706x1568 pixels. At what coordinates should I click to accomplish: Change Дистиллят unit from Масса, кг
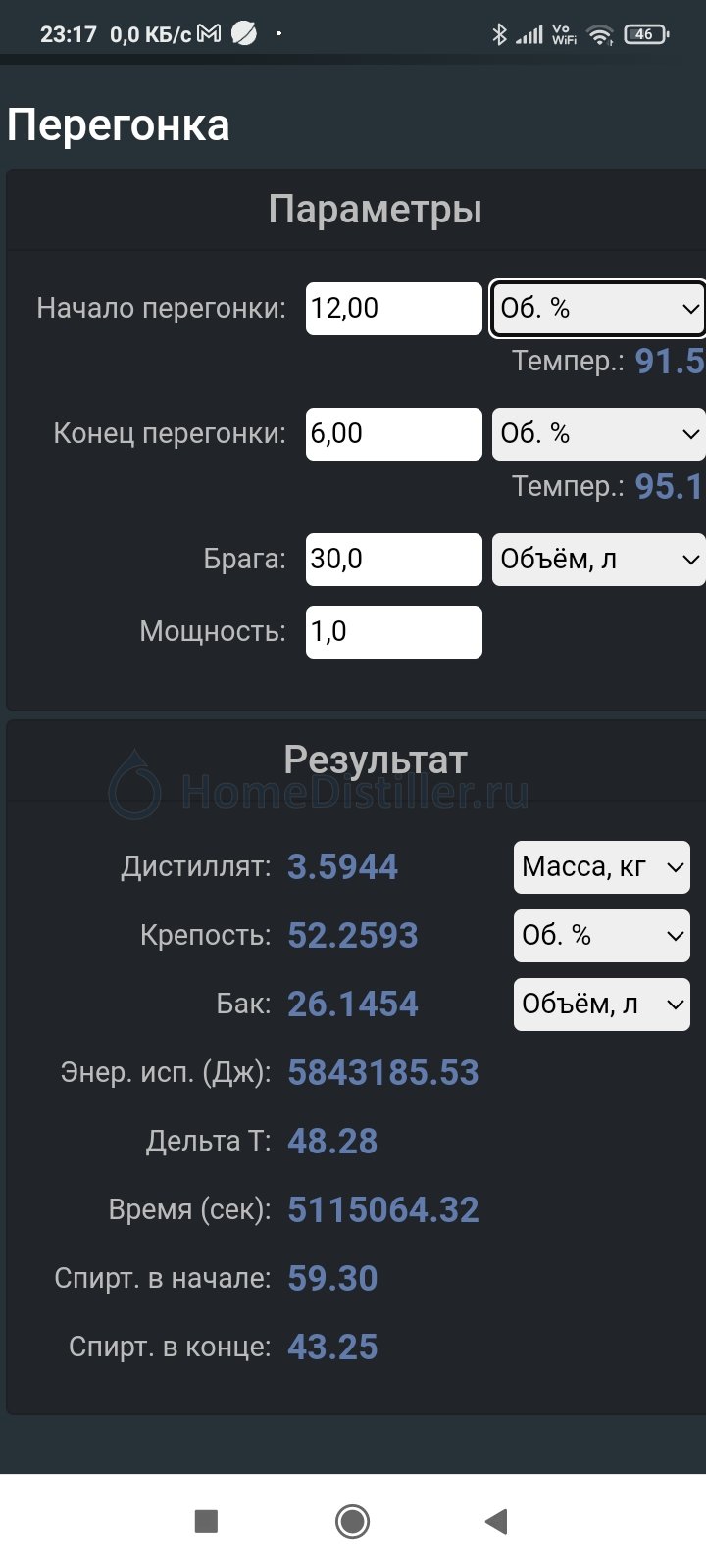coord(602,867)
